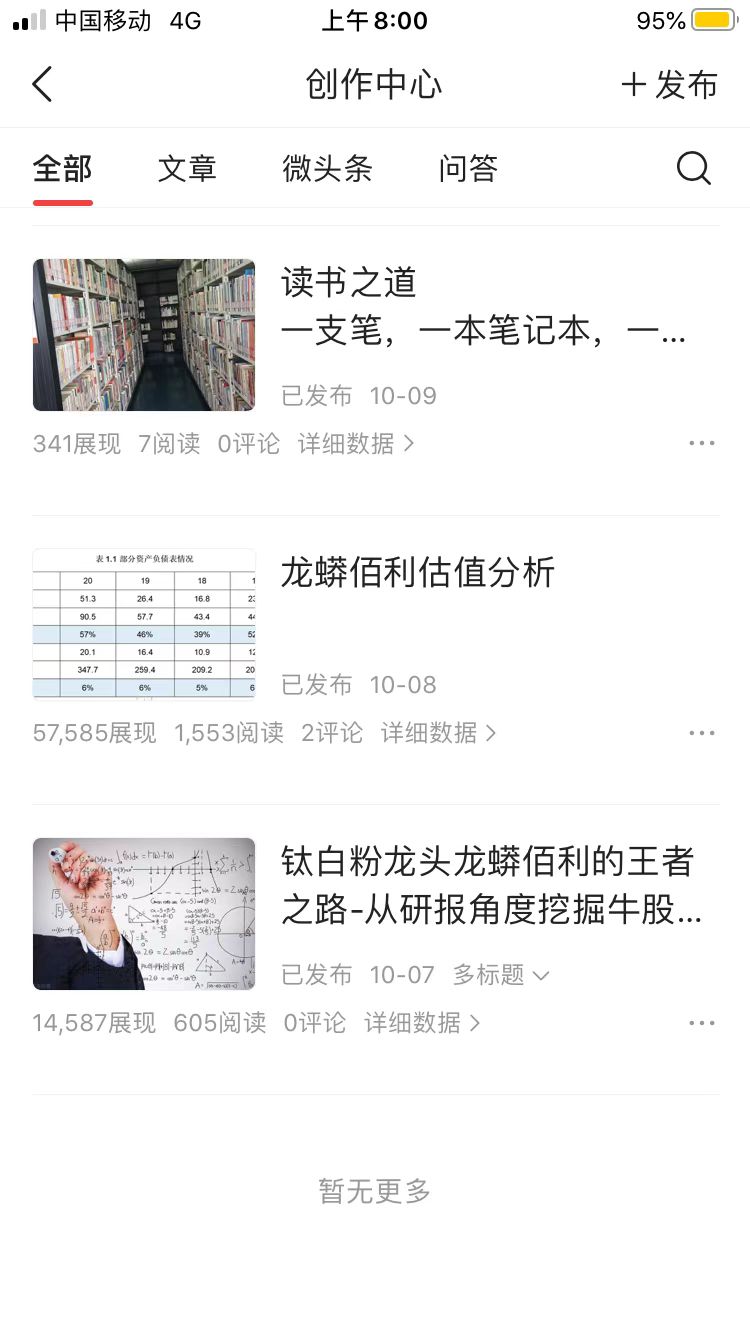Open more options for 龙蟒佰利估值分析
This screenshot has height=1334, width=750.
[x=702, y=733]
